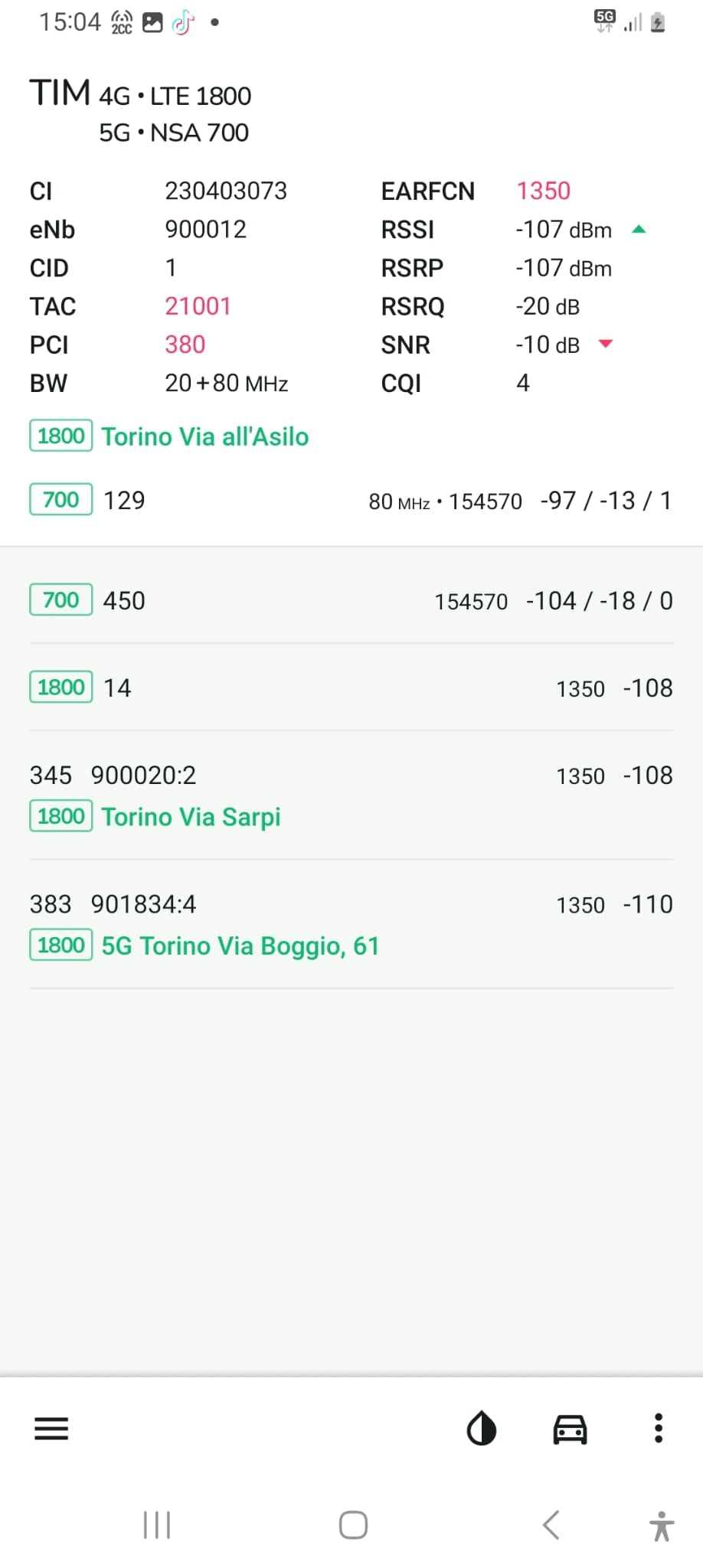Select the 1800 band cell with PCI 14
Image resolution: width=703 pixels, height=1568 pixels.
pyautogui.click(x=351, y=688)
